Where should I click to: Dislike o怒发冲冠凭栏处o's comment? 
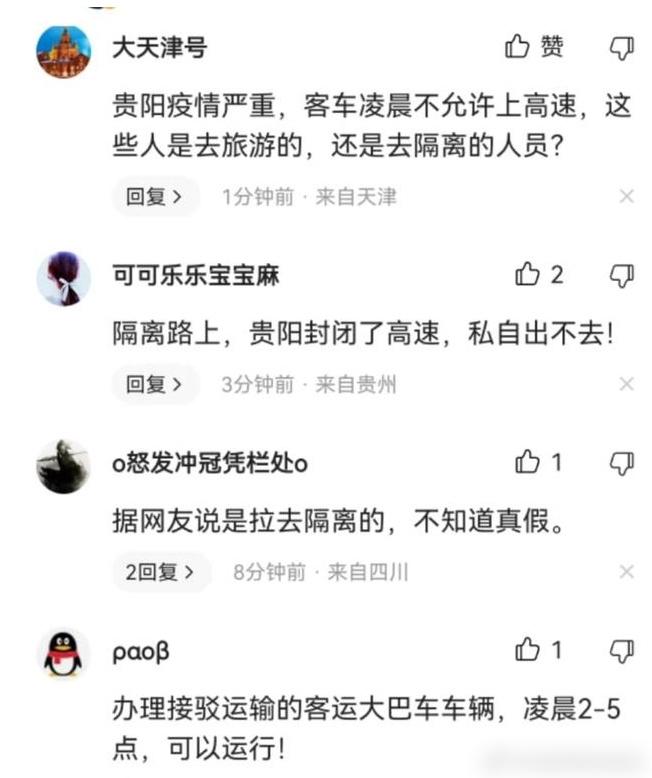point(621,462)
